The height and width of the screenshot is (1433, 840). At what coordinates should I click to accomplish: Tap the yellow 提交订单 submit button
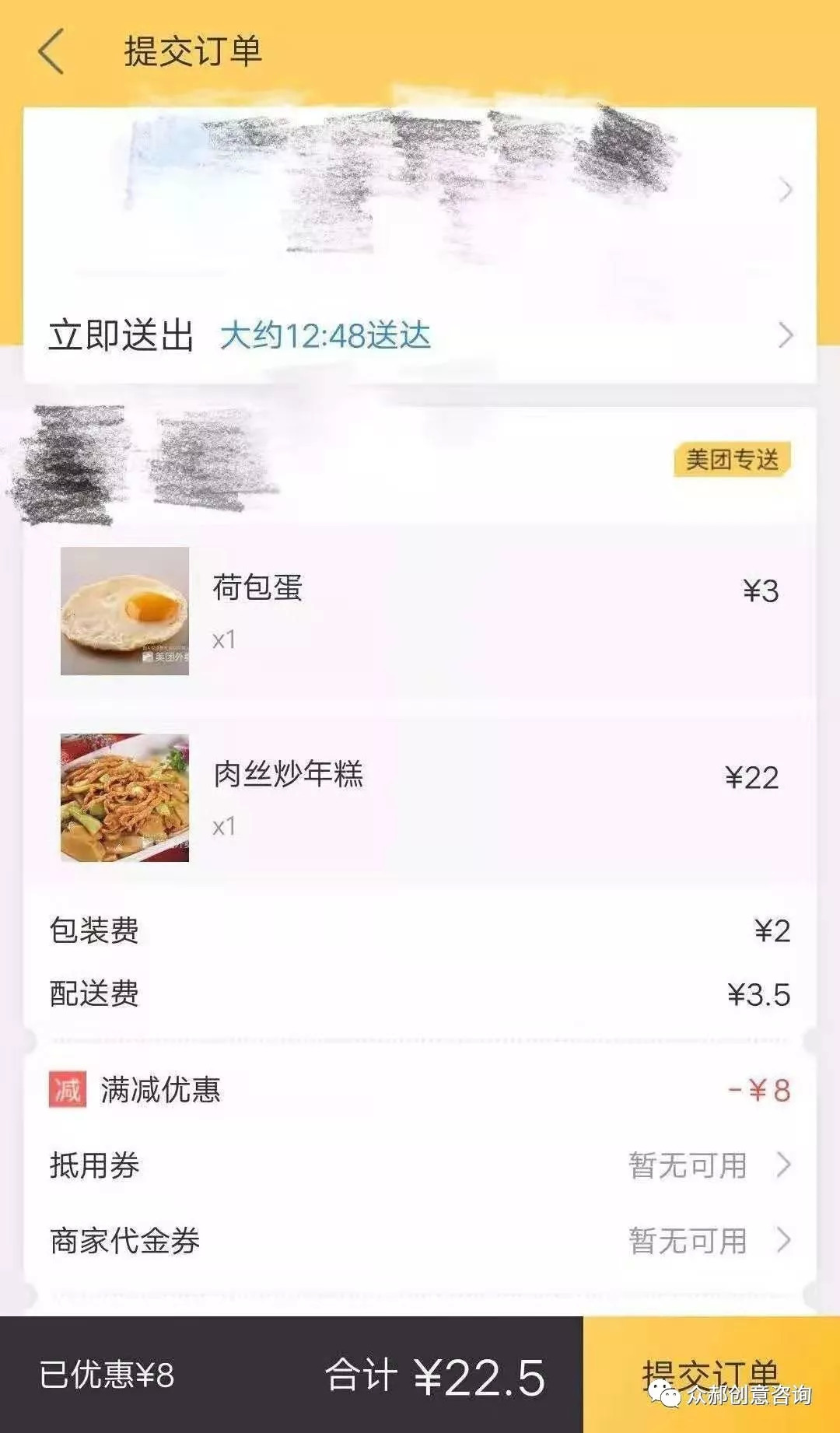point(711,1375)
